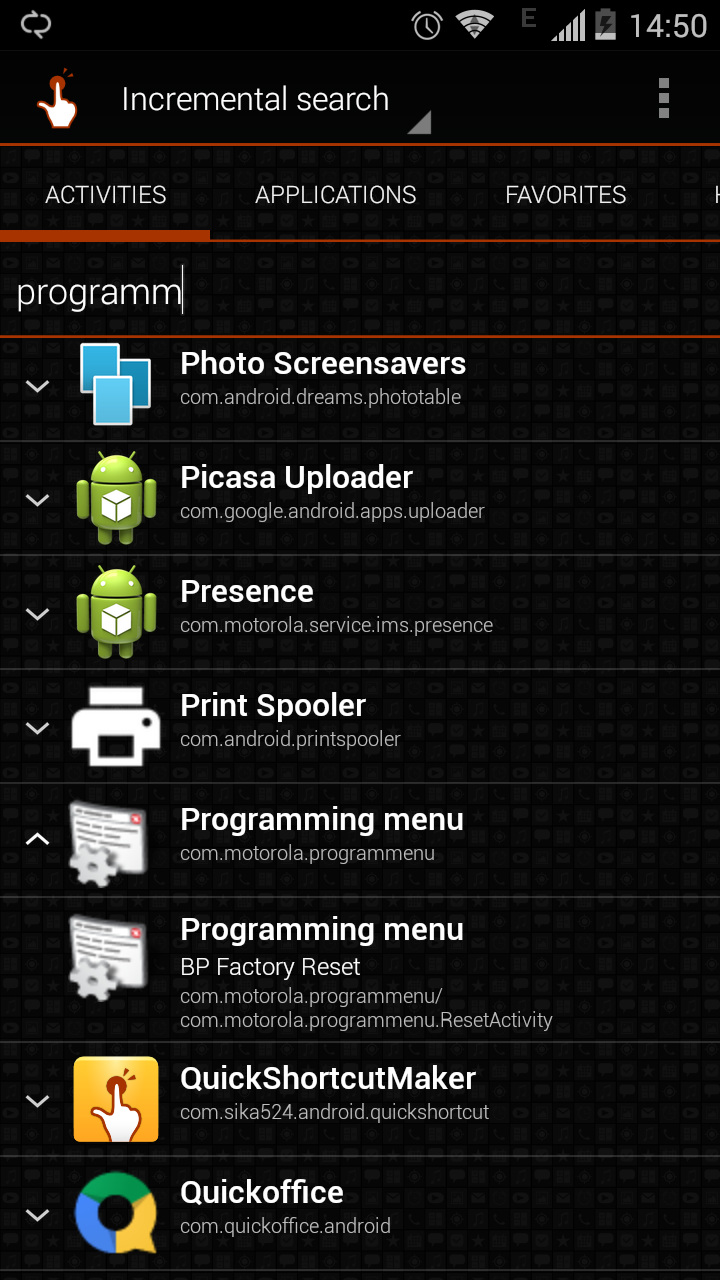Viewport: 720px width, 1280px height.
Task: Switch to the Favorites tab
Action: (566, 195)
